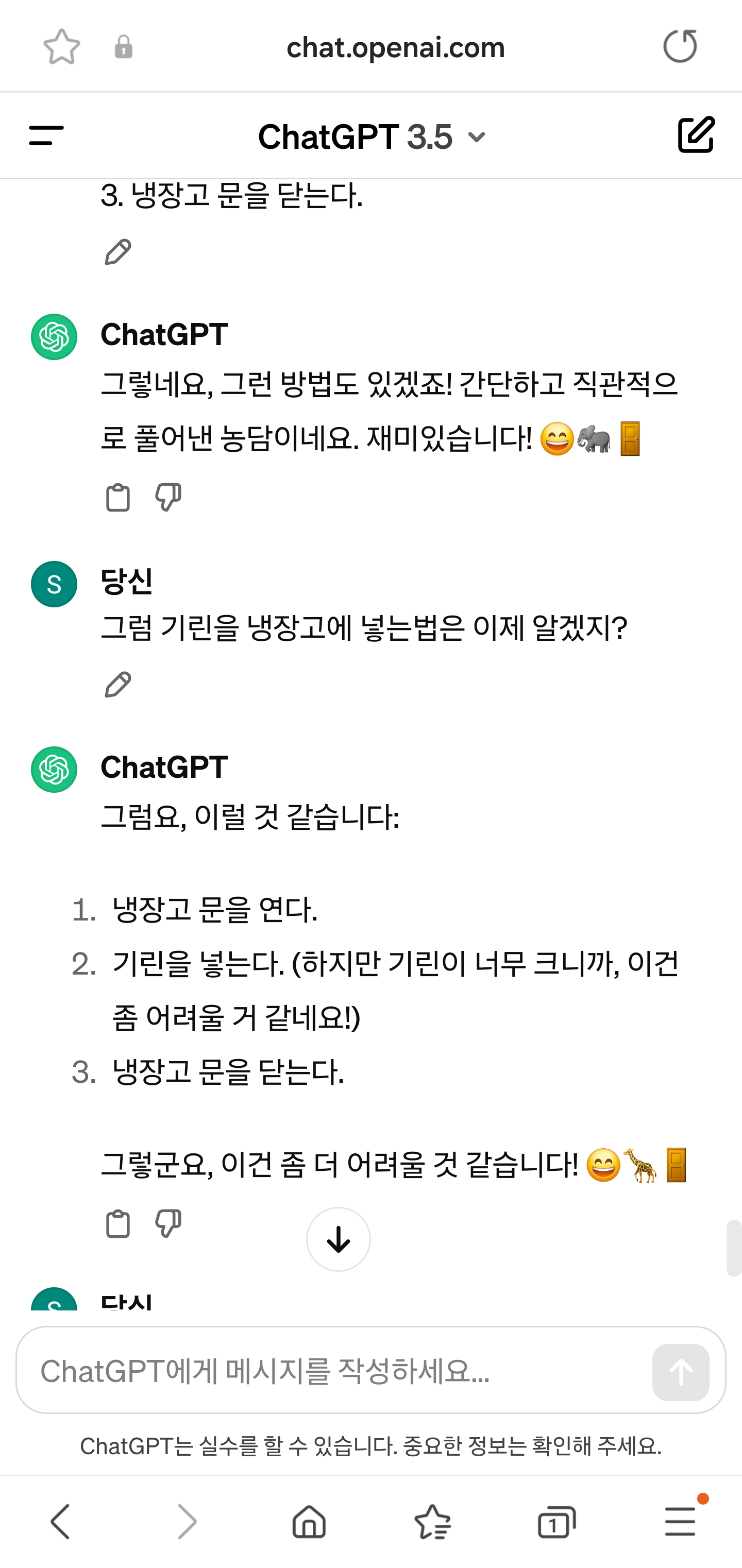Expand the ChatGPT 3.5 model selector
Viewport: 742px width, 1568px height.
coord(372,137)
